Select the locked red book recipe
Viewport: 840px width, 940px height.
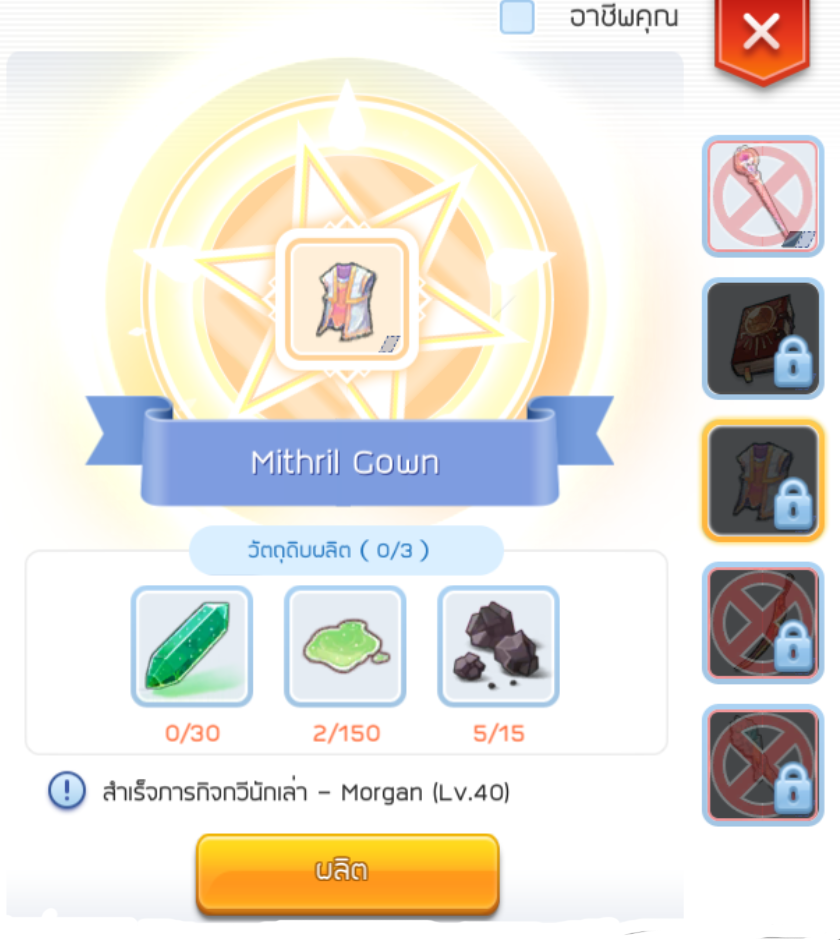[763, 338]
